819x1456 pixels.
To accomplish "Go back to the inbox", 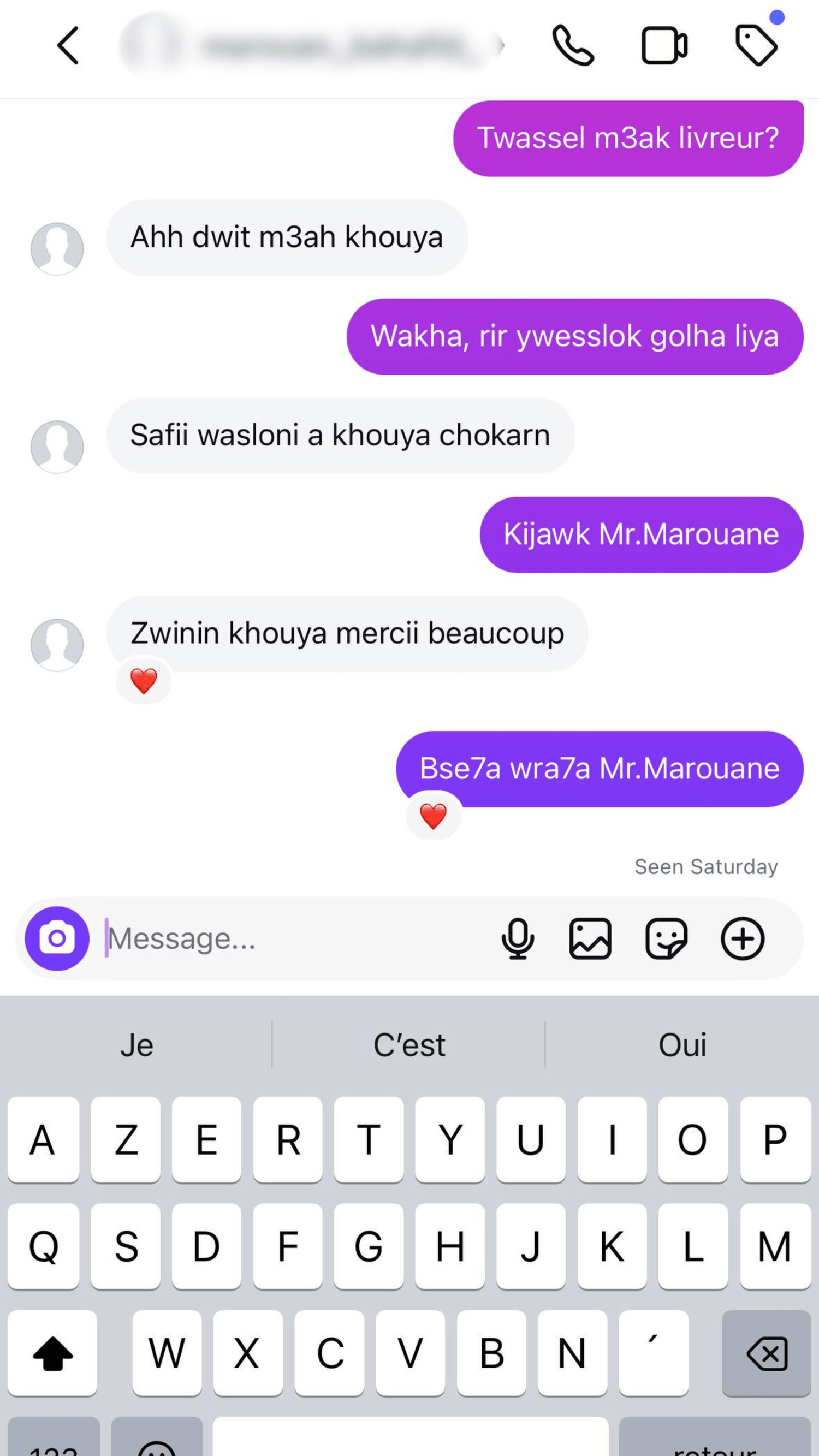I will pyautogui.click(x=68, y=45).
